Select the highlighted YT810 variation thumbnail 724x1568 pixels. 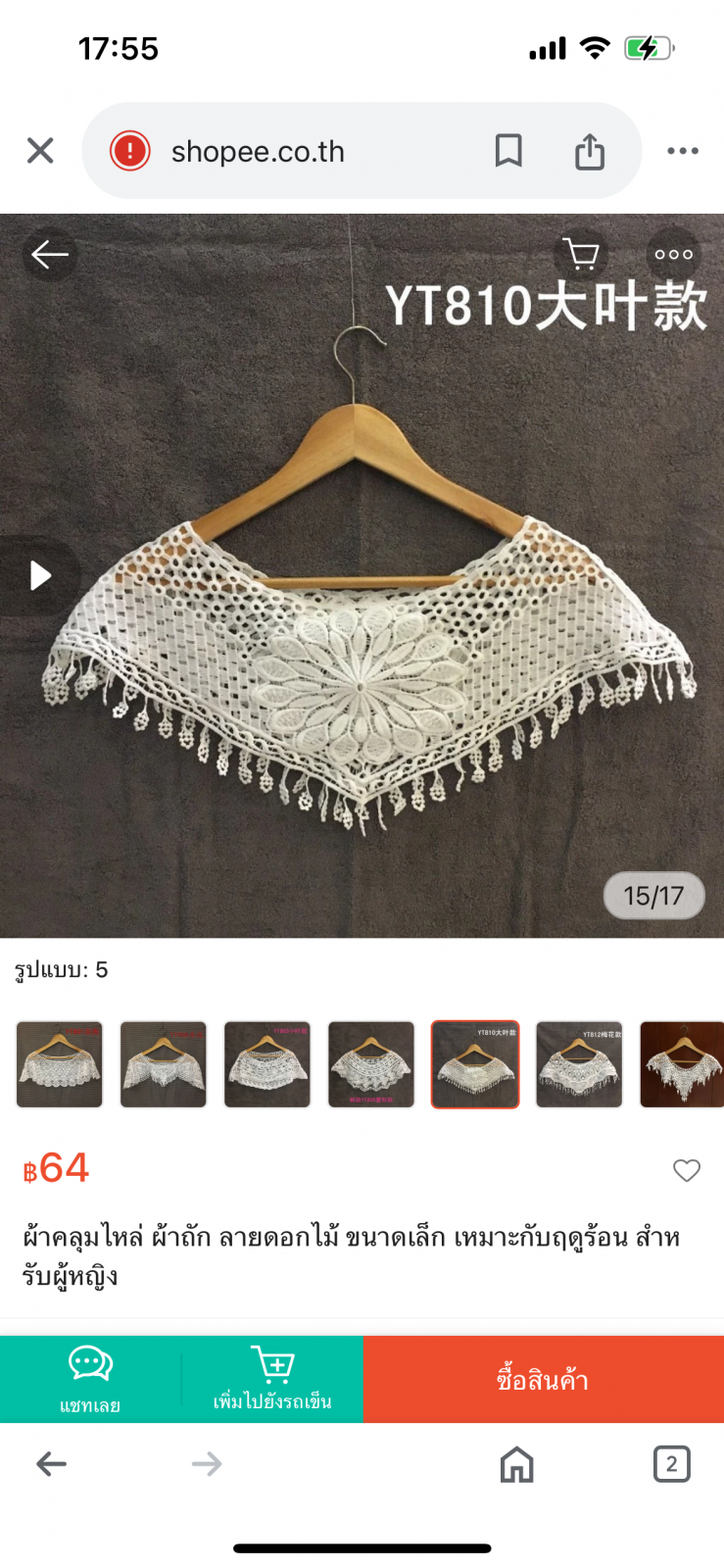[475, 1064]
